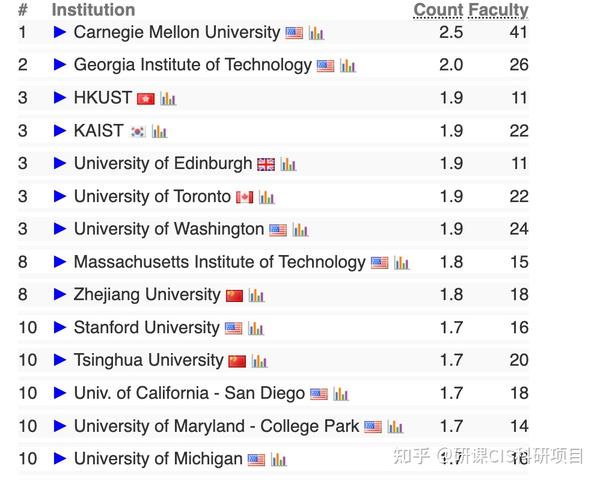Expand Massachusetts Institute of Technology row

click(x=60, y=262)
